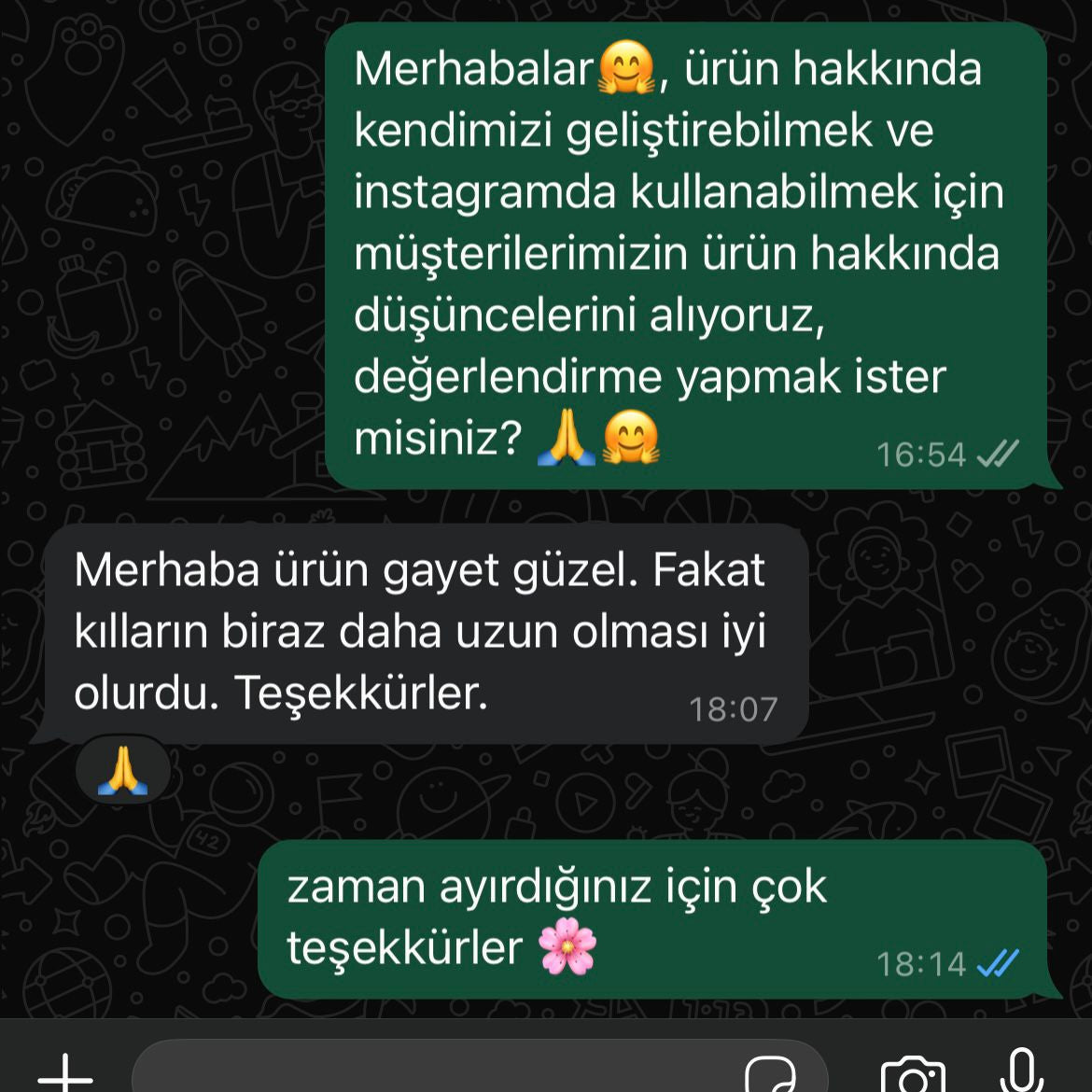Open the sticker picker icon
The width and height of the screenshot is (1092, 1092).
click(771, 1073)
